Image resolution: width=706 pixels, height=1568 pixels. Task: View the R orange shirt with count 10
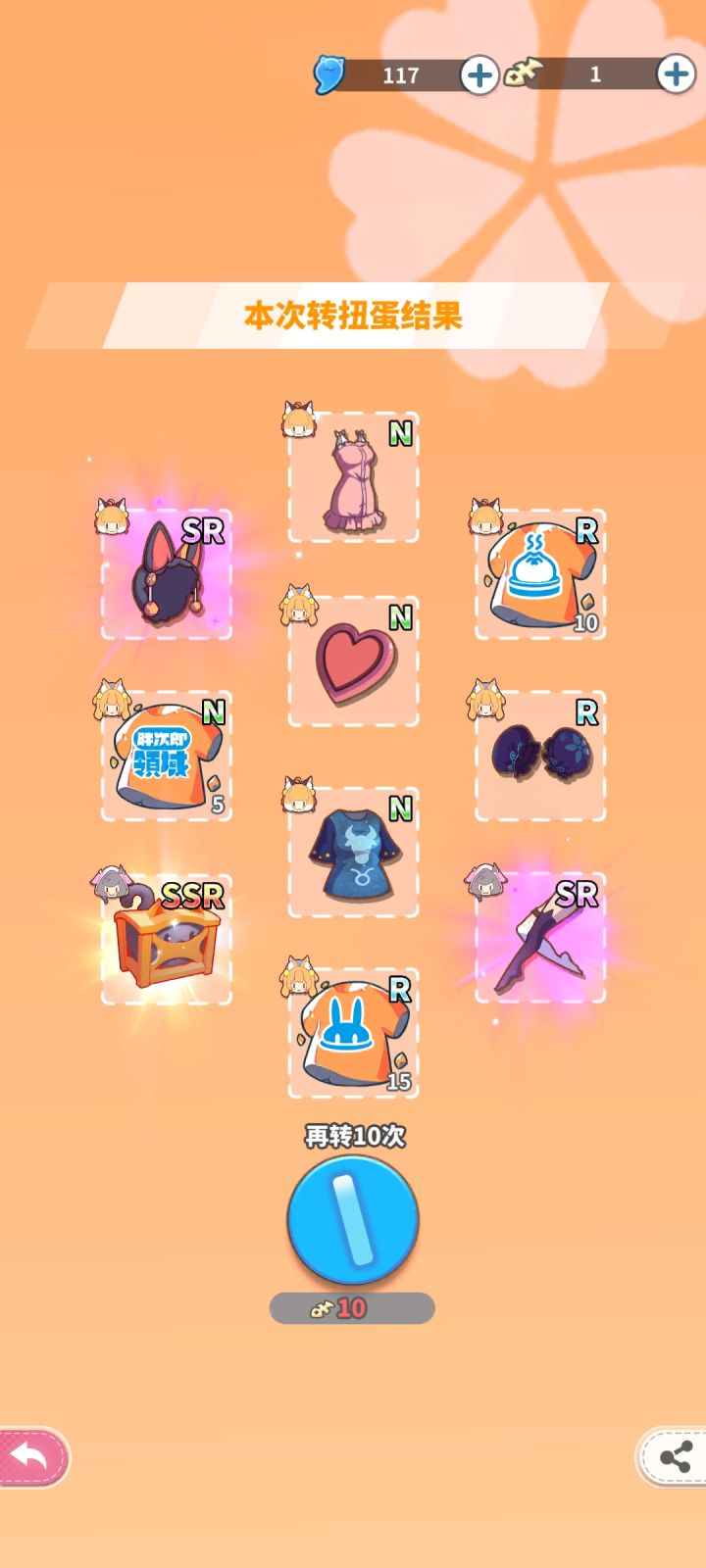pos(540,574)
